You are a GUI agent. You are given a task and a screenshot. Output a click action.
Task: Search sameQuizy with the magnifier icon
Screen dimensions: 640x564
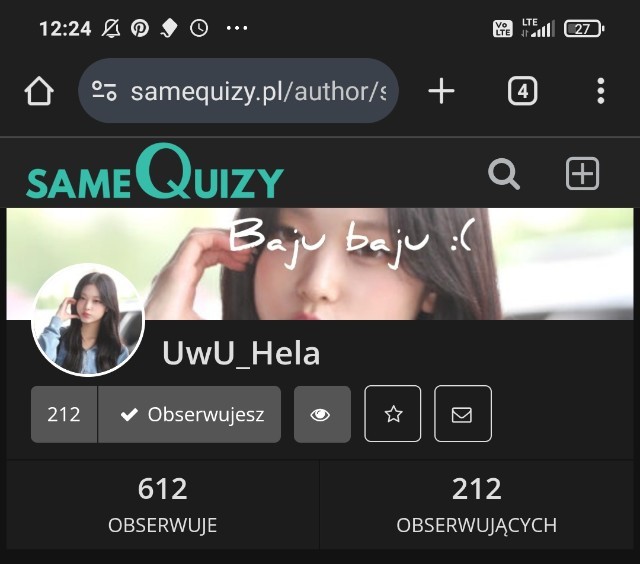pos(504,174)
